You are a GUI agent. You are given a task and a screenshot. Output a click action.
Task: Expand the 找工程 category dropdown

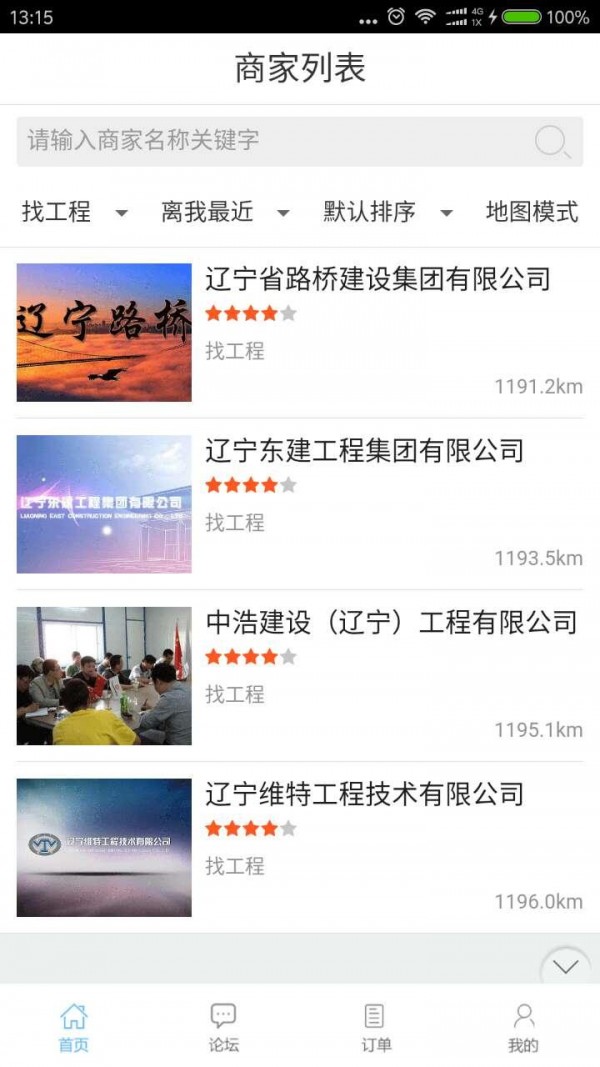coord(74,212)
